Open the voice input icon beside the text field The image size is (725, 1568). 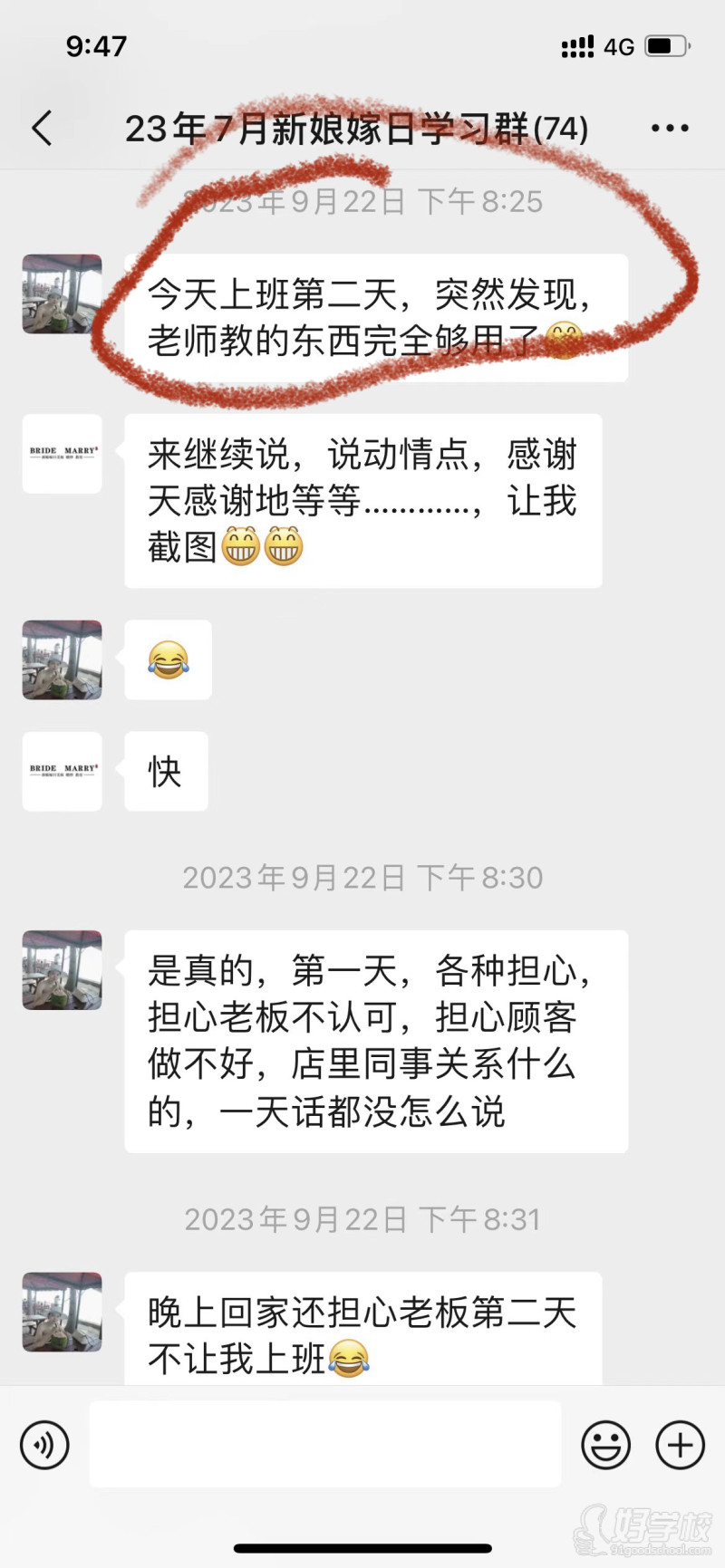tap(44, 1445)
